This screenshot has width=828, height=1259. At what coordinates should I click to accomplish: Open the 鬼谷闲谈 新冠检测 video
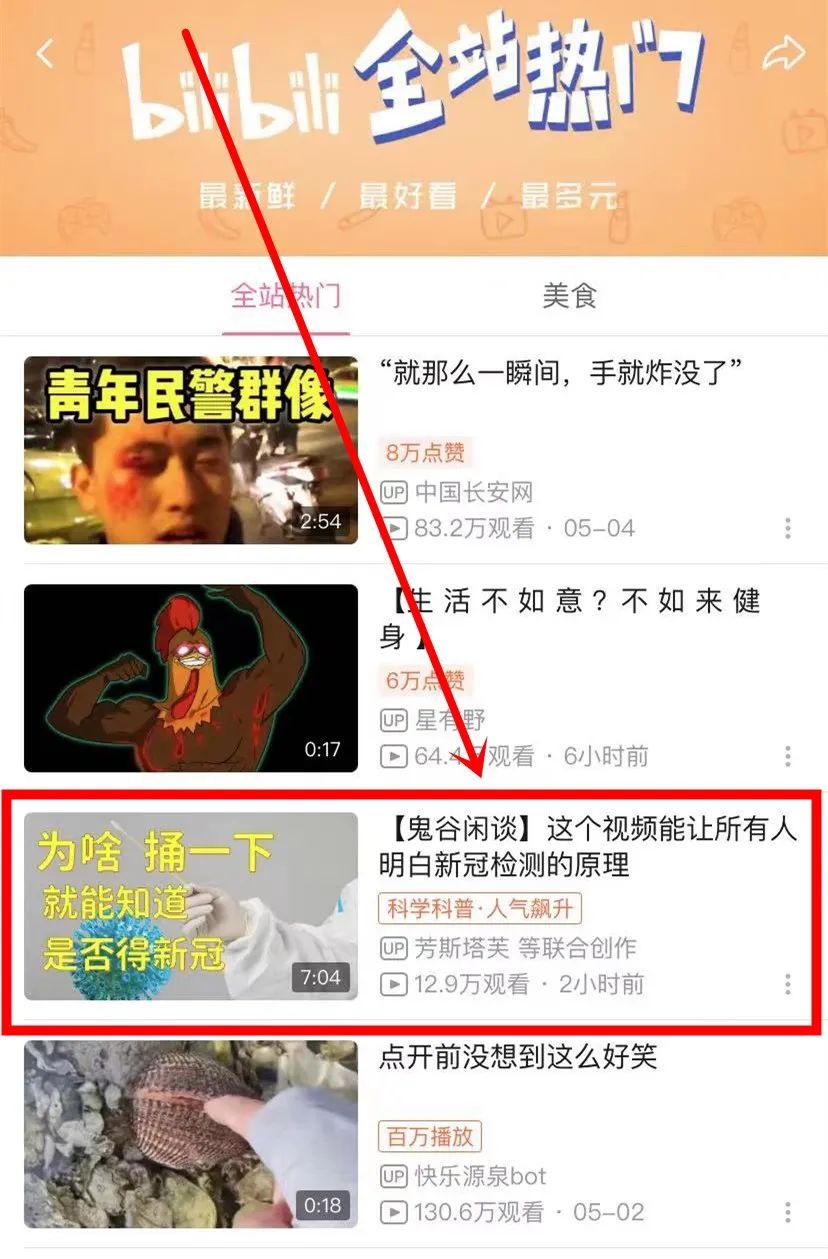click(588, 846)
